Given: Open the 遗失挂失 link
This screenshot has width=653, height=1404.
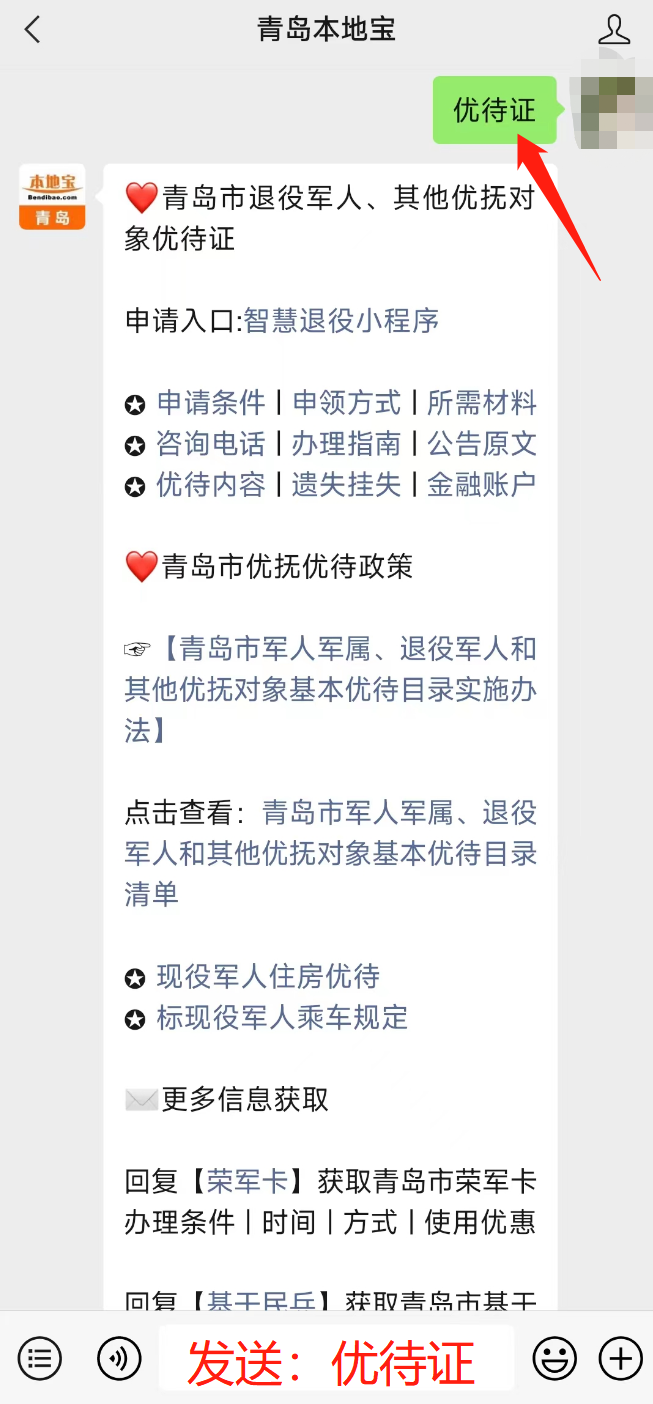Looking at the screenshot, I should point(346,485).
